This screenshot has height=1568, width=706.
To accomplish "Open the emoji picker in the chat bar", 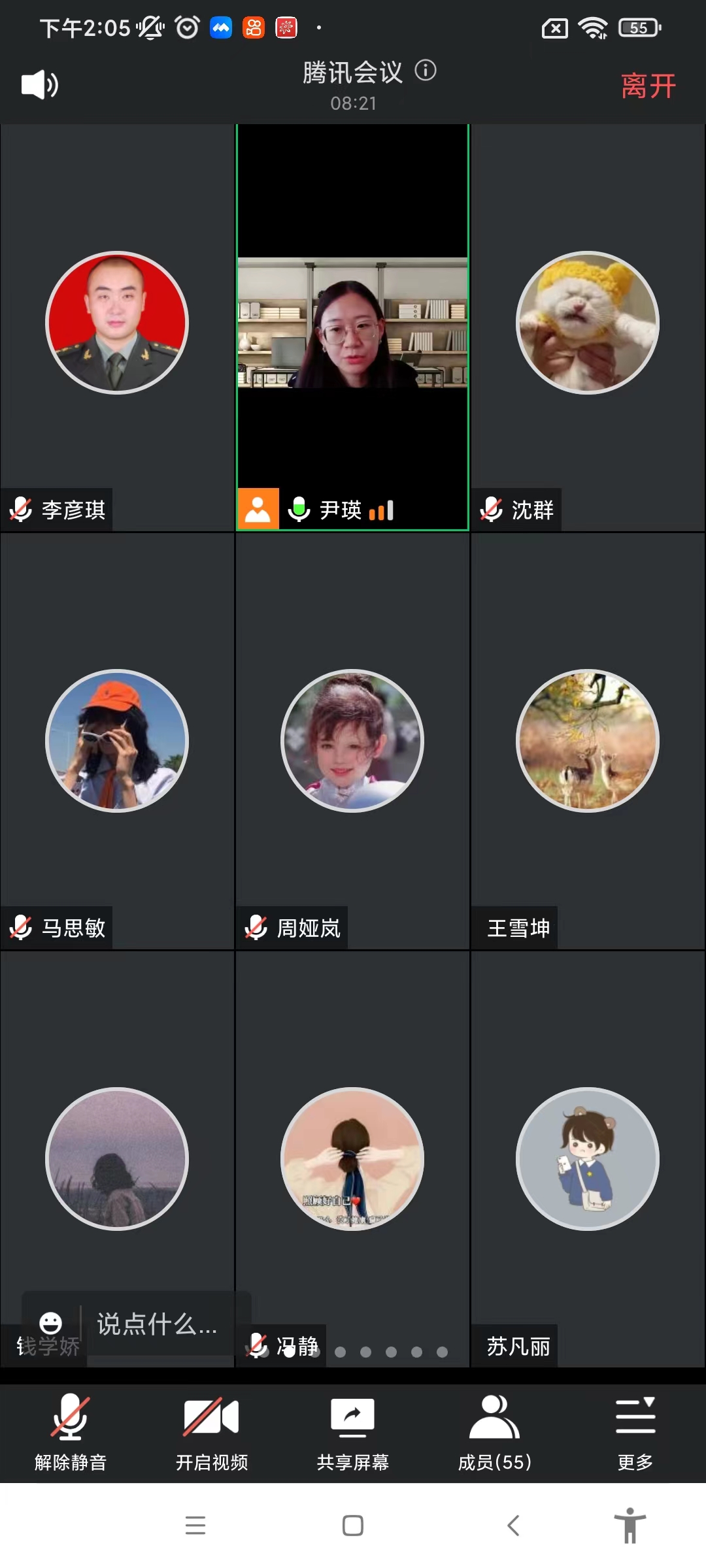I will pos(51,1323).
